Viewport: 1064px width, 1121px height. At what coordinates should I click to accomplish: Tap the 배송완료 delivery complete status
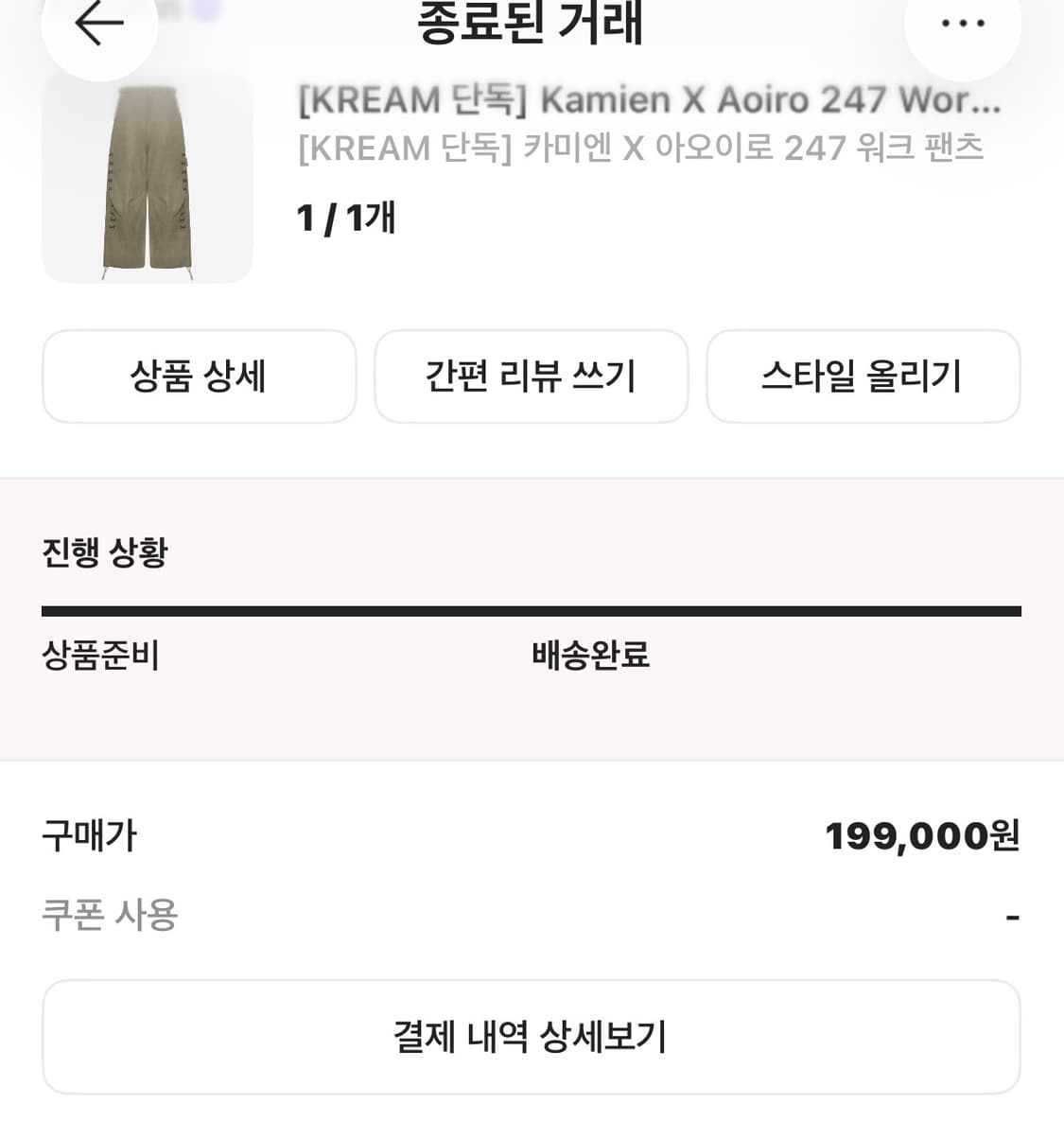point(589,655)
